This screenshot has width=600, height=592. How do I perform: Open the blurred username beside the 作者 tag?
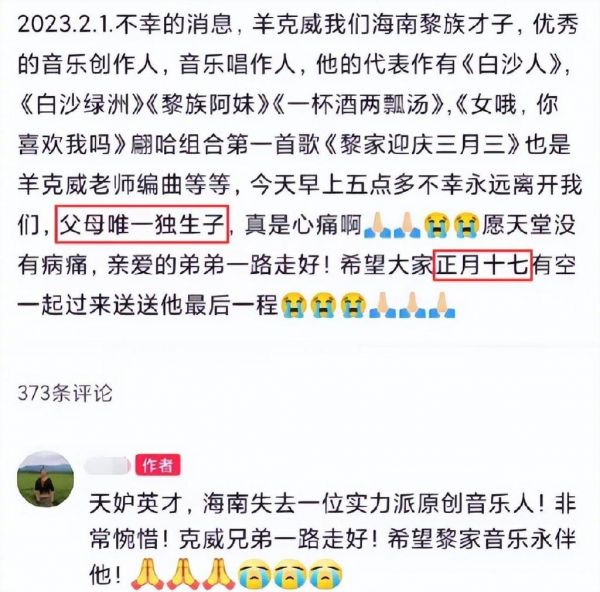[x=107, y=465]
